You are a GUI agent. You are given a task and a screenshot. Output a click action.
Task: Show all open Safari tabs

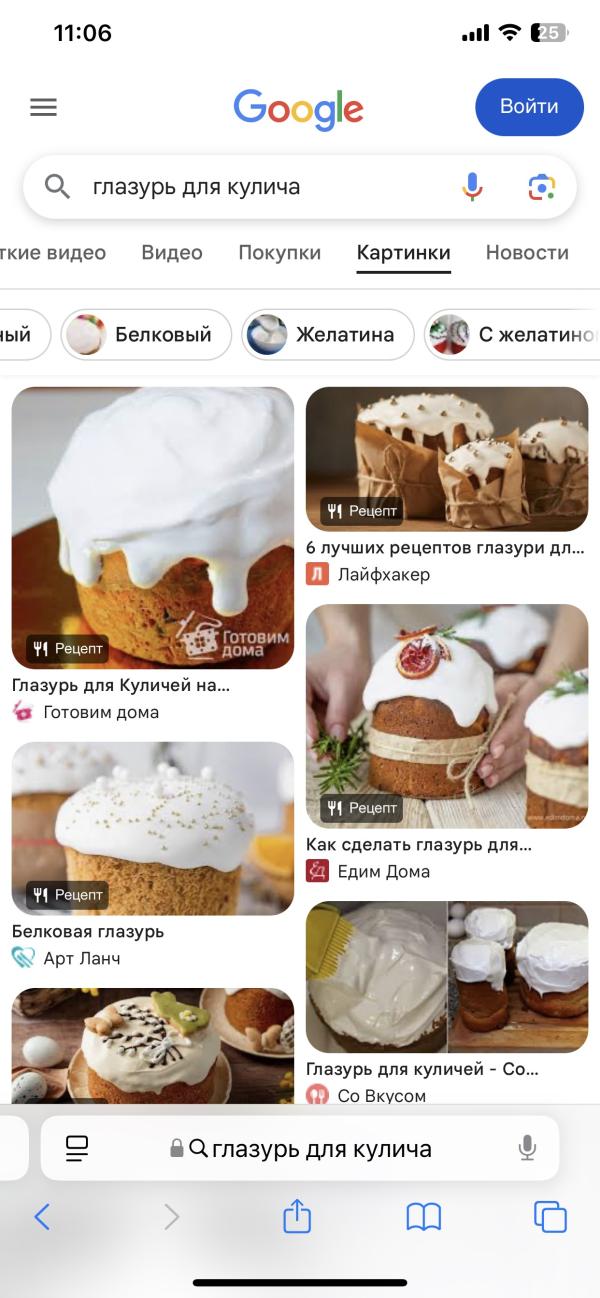[x=550, y=1217]
